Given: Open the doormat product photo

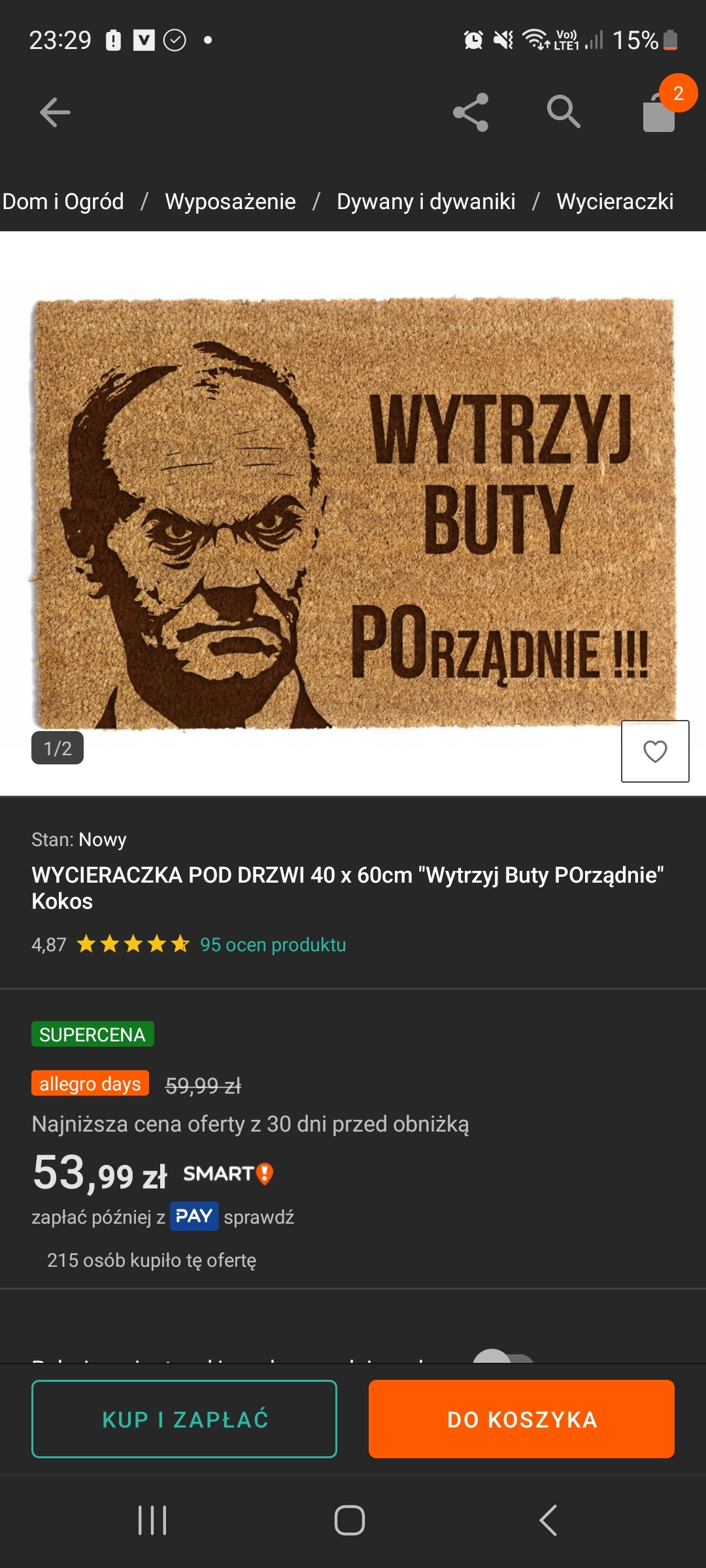Looking at the screenshot, I should click(353, 513).
